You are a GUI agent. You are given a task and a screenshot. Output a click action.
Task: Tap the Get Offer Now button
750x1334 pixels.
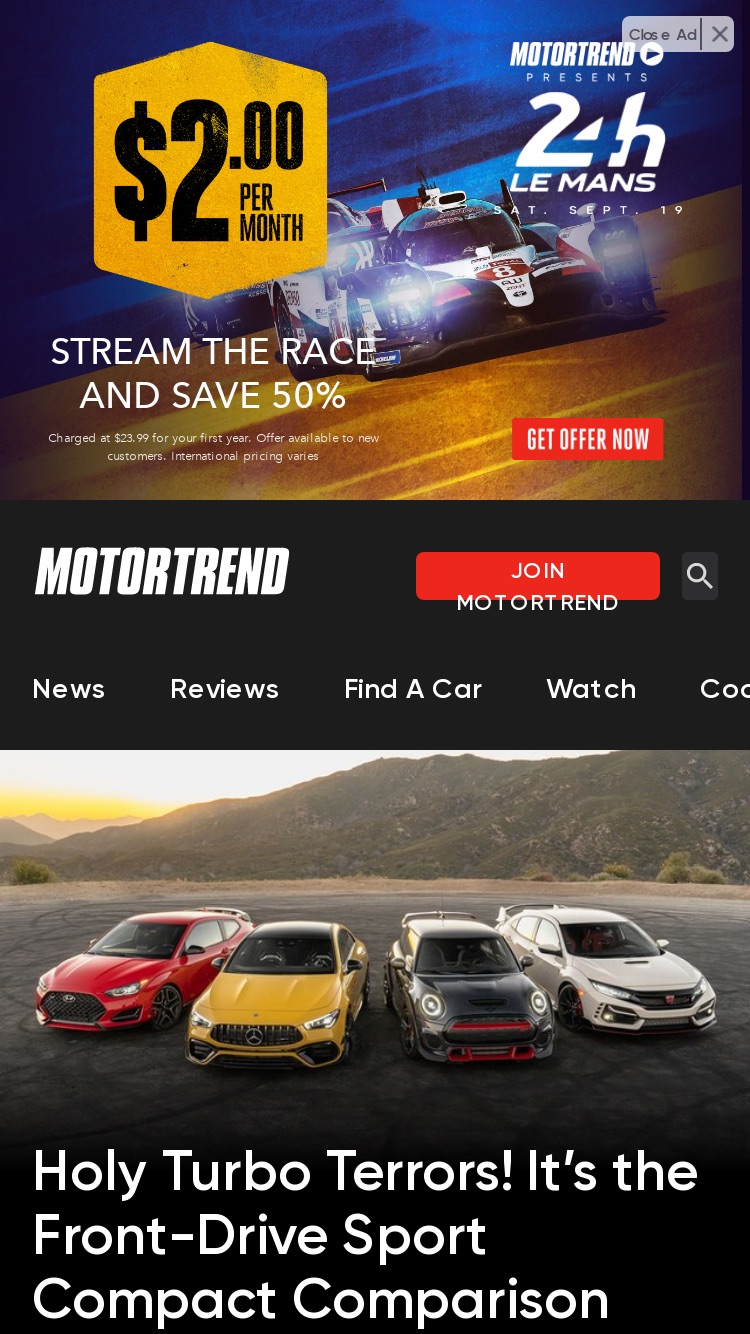588,439
